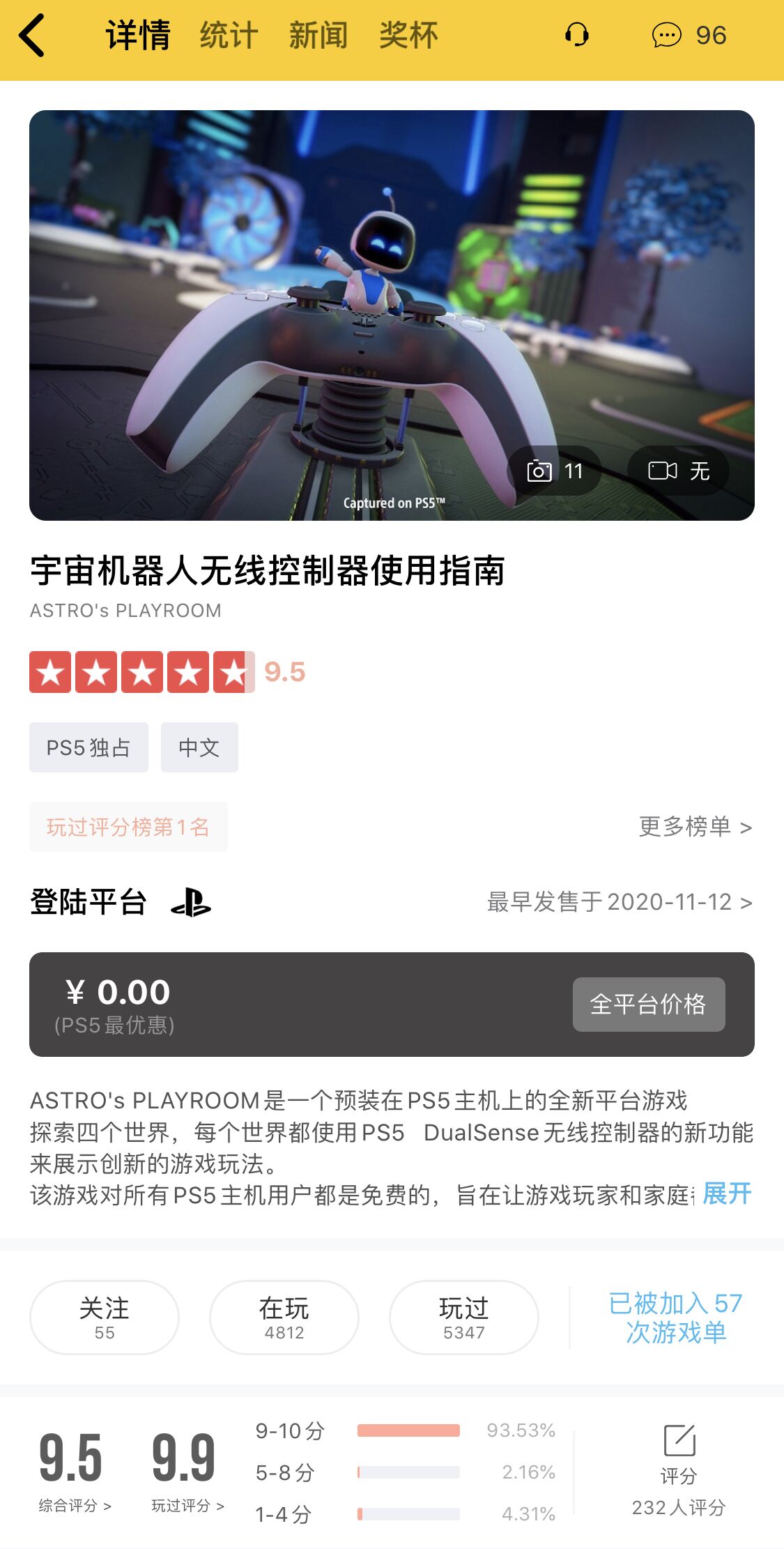This screenshot has height=1549, width=784.
Task: Tap the 中文 language tag
Action: pyautogui.click(x=199, y=747)
